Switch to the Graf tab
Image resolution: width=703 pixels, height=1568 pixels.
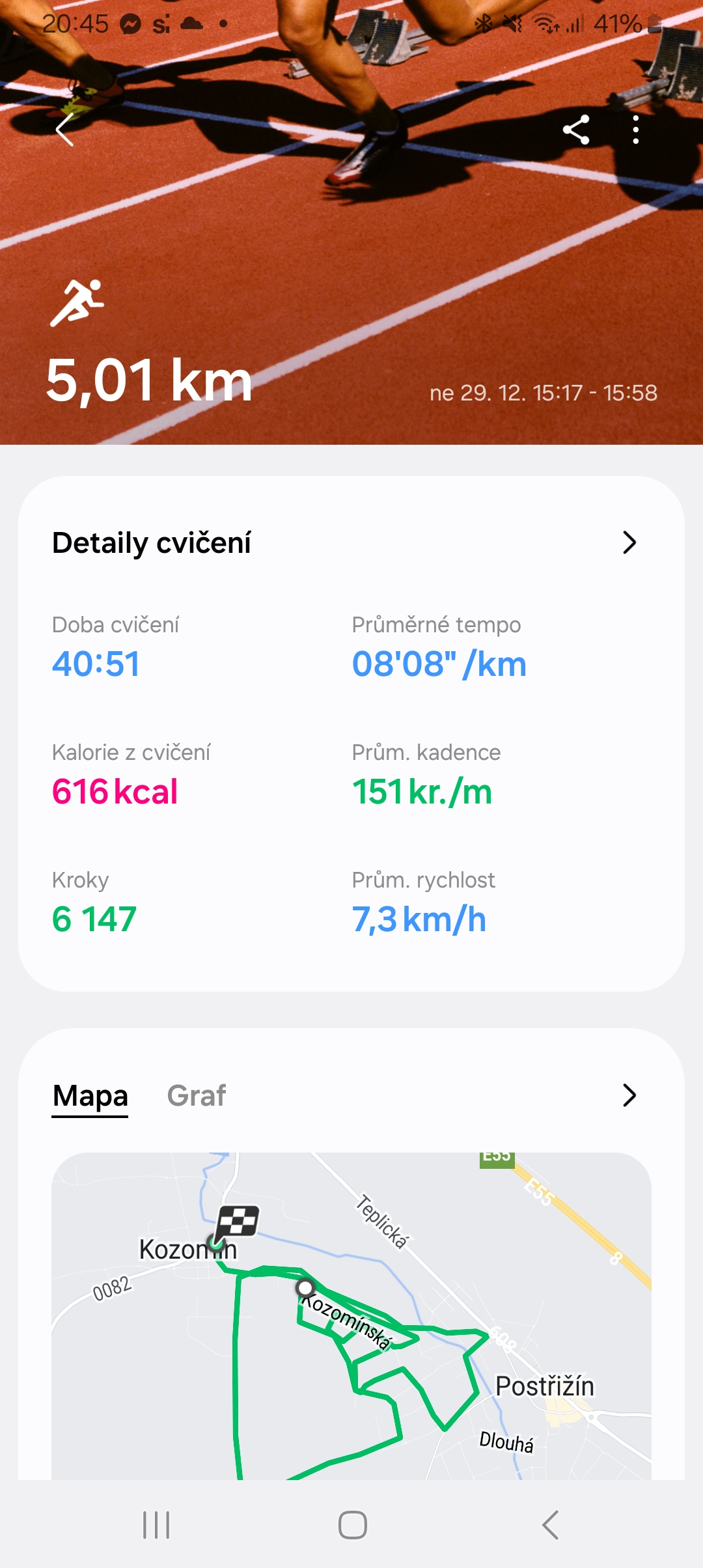pyautogui.click(x=196, y=1096)
